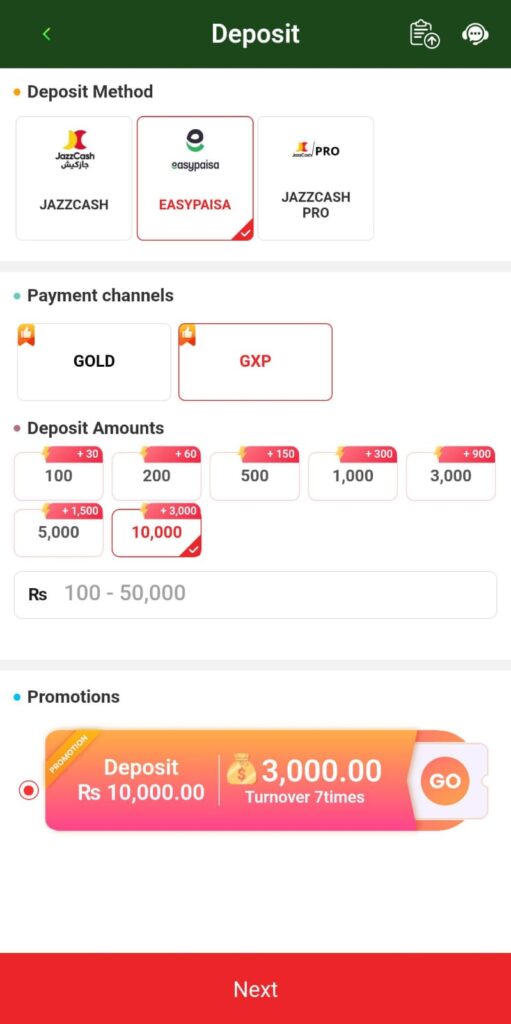Choose EASYPAISA deposit method
The width and height of the screenshot is (511, 1024).
point(195,178)
